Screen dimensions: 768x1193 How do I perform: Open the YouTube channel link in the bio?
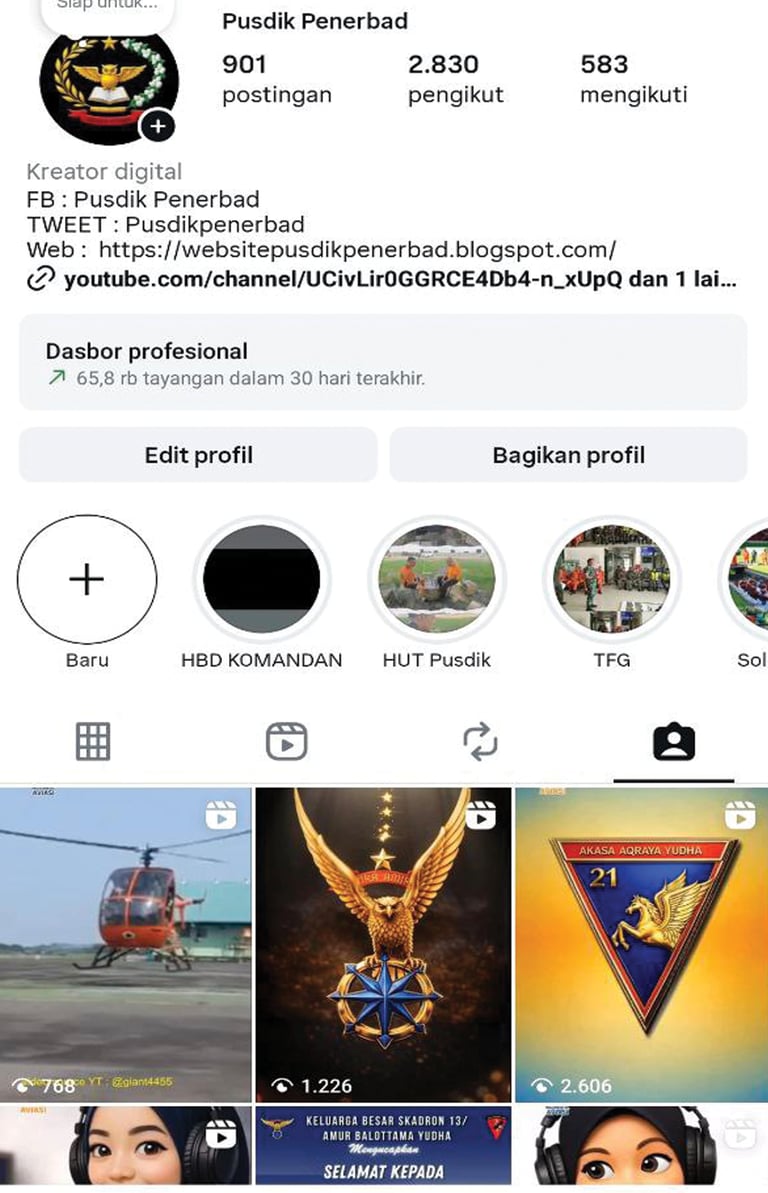(381, 279)
